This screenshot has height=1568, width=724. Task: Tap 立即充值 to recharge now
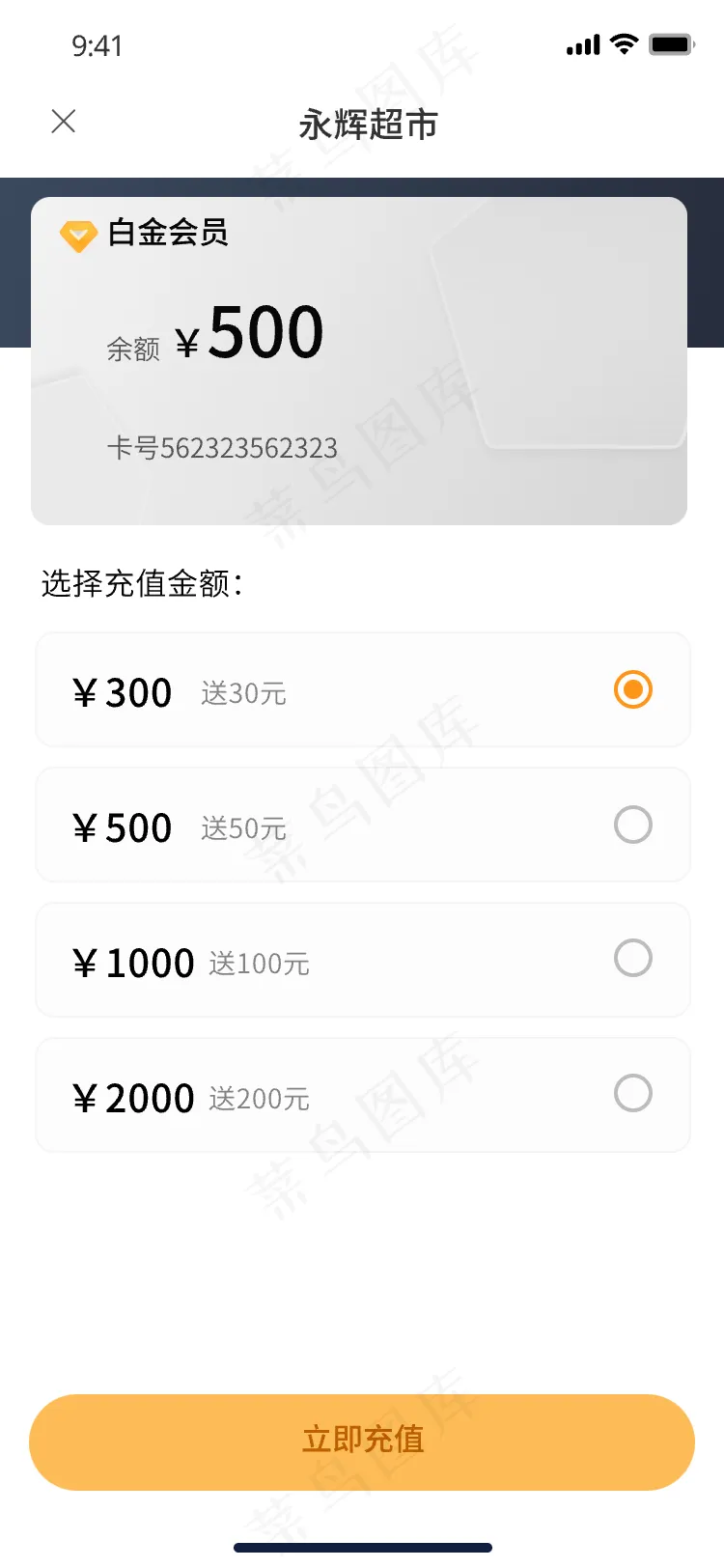point(362,1441)
